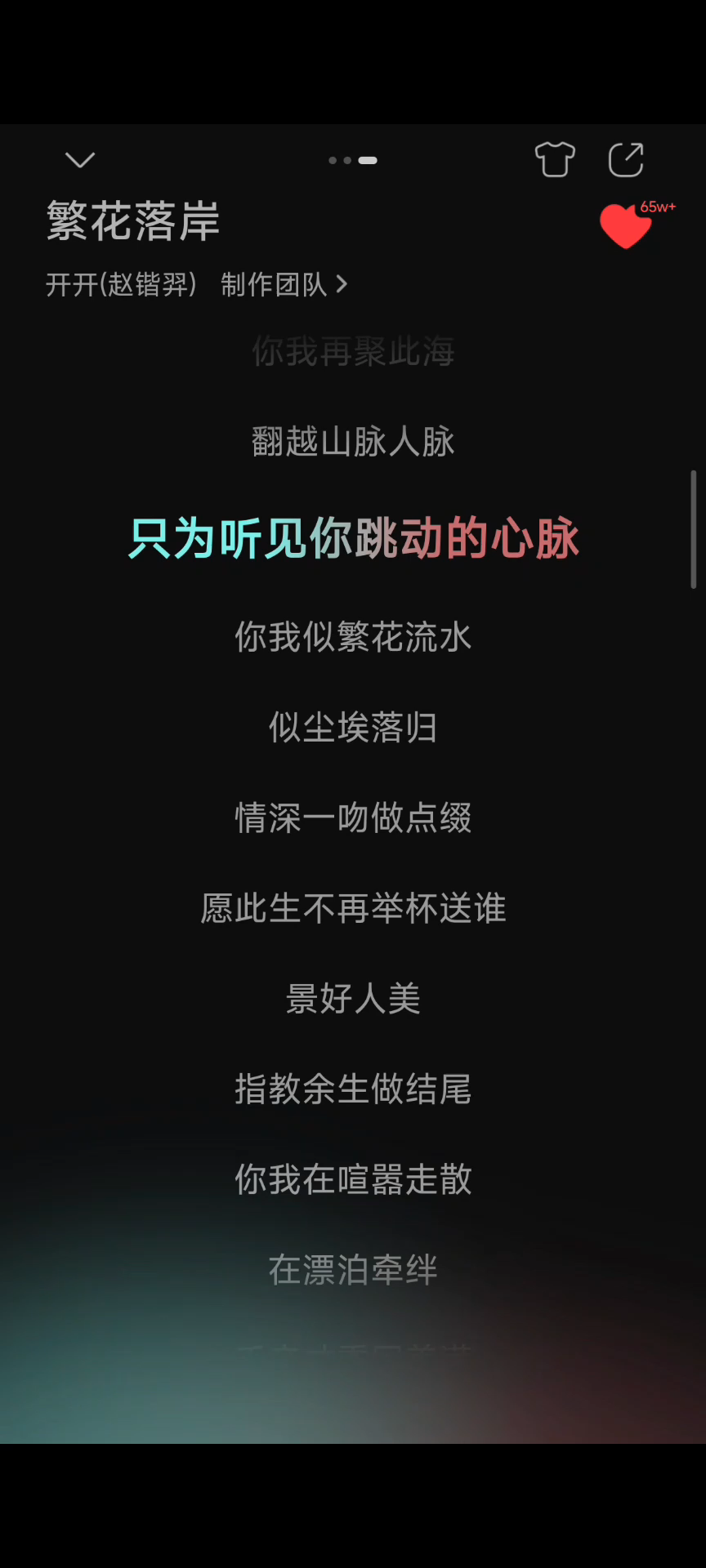The height and width of the screenshot is (1568, 706).
Task: Tap the page indicator dots
Action: [353, 160]
